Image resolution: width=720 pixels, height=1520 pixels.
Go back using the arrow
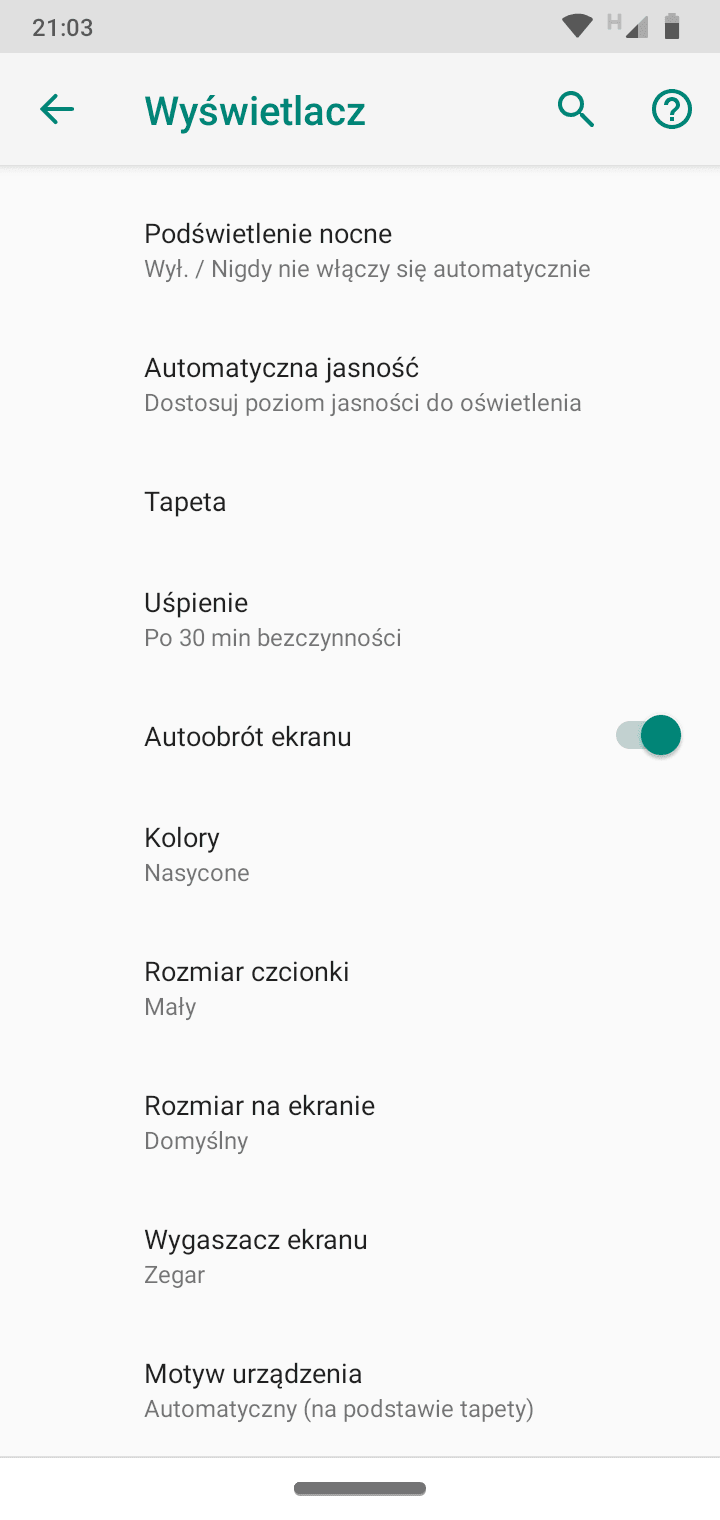coord(57,109)
